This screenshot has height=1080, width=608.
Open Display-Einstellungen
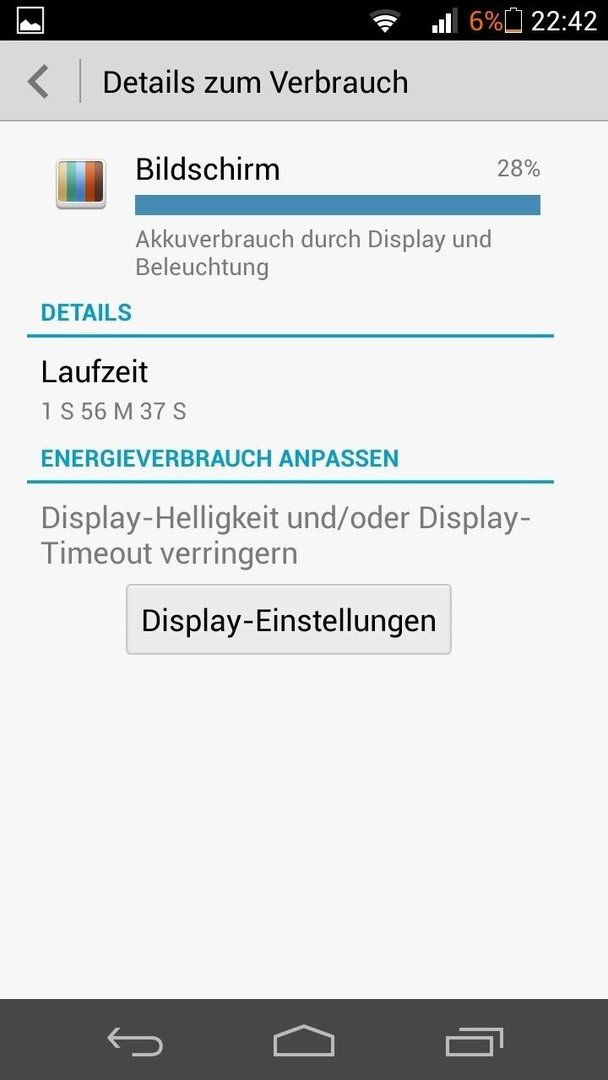[x=289, y=619]
